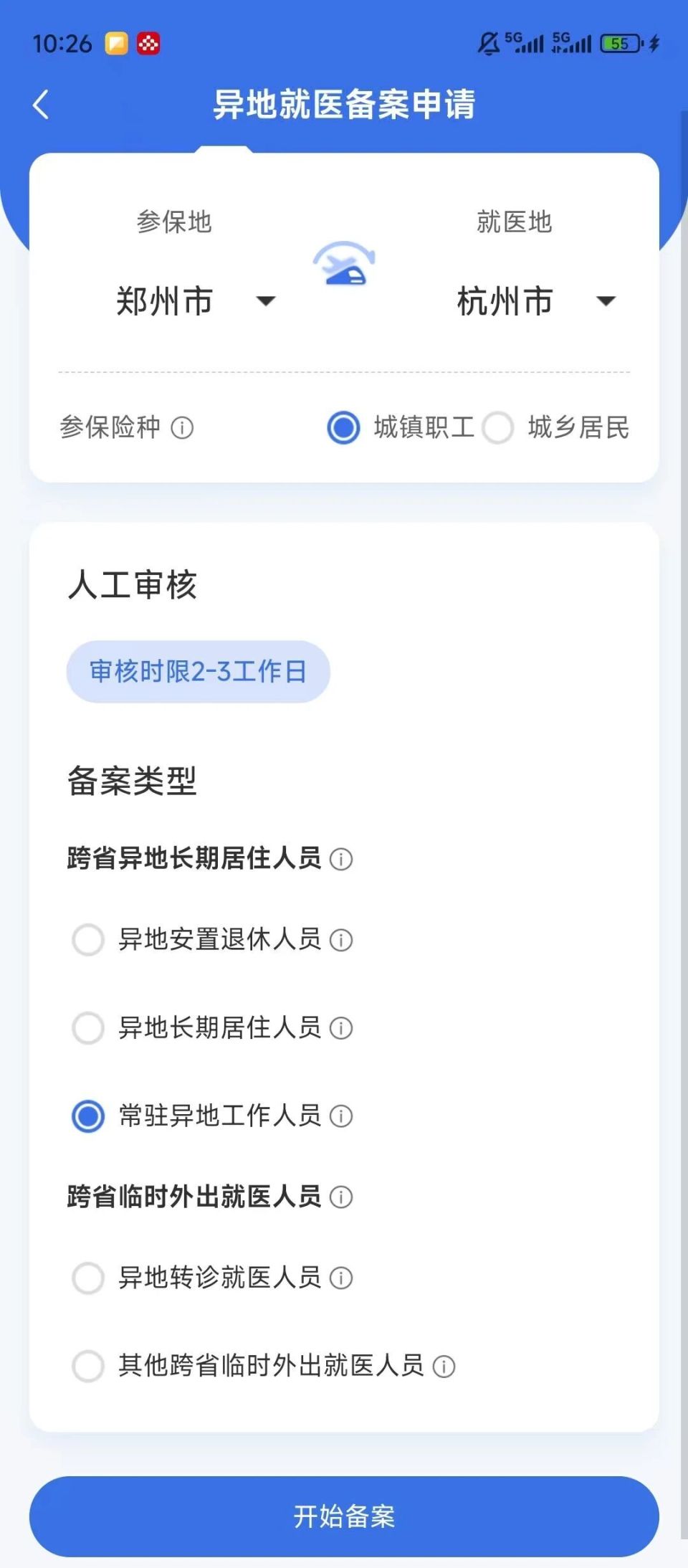The width and height of the screenshot is (688, 1568).
Task: View info for 异地安置退休人员
Action: point(343,940)
